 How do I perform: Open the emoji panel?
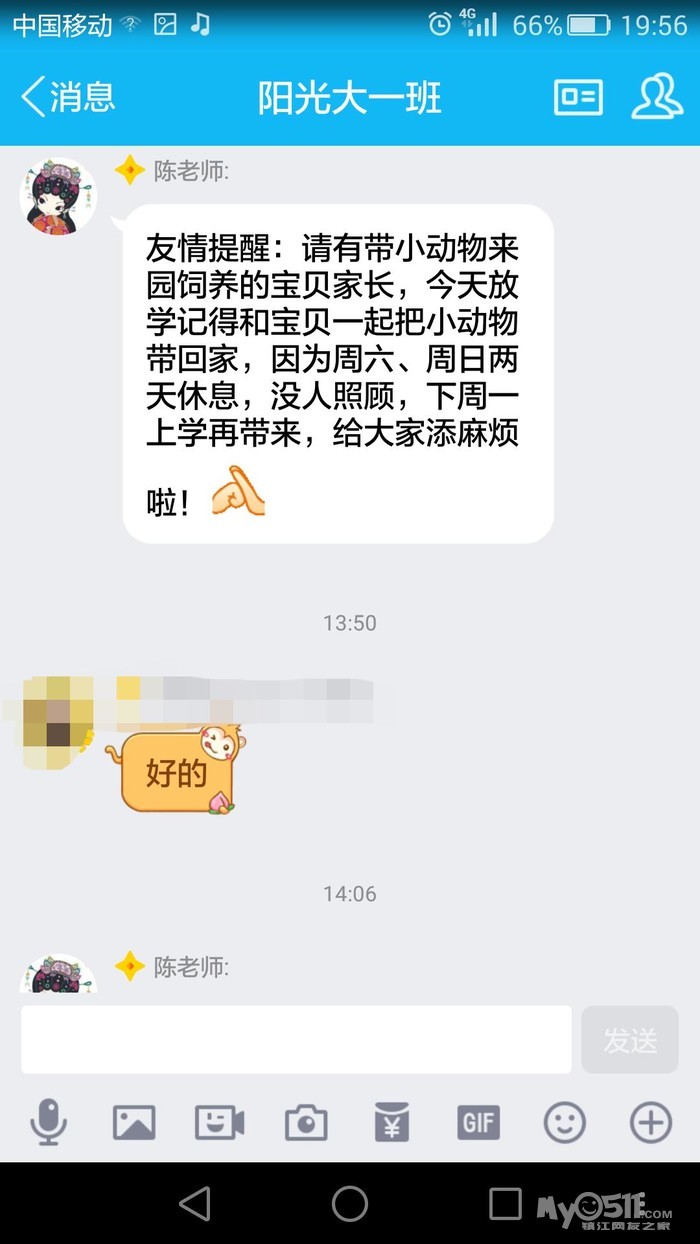tap(564, 1122)
